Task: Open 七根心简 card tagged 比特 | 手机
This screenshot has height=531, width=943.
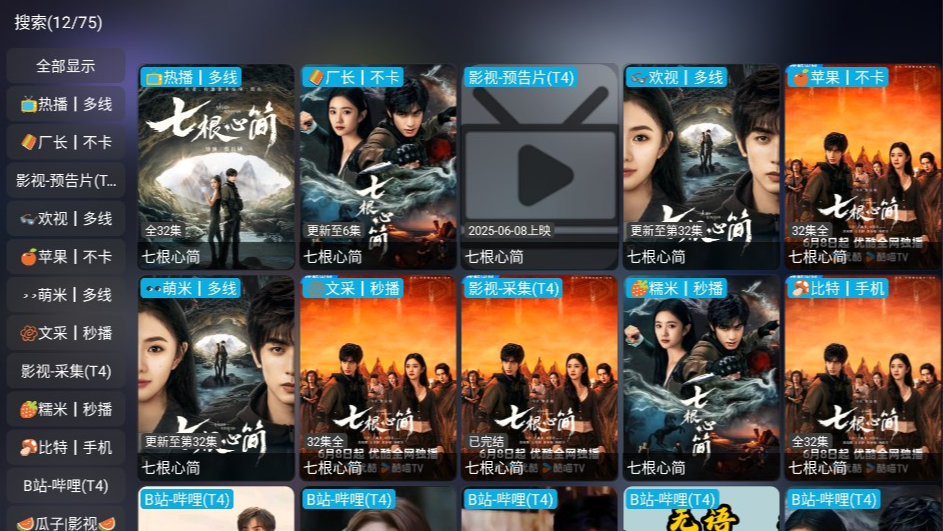Action: (x=863, y=378)
